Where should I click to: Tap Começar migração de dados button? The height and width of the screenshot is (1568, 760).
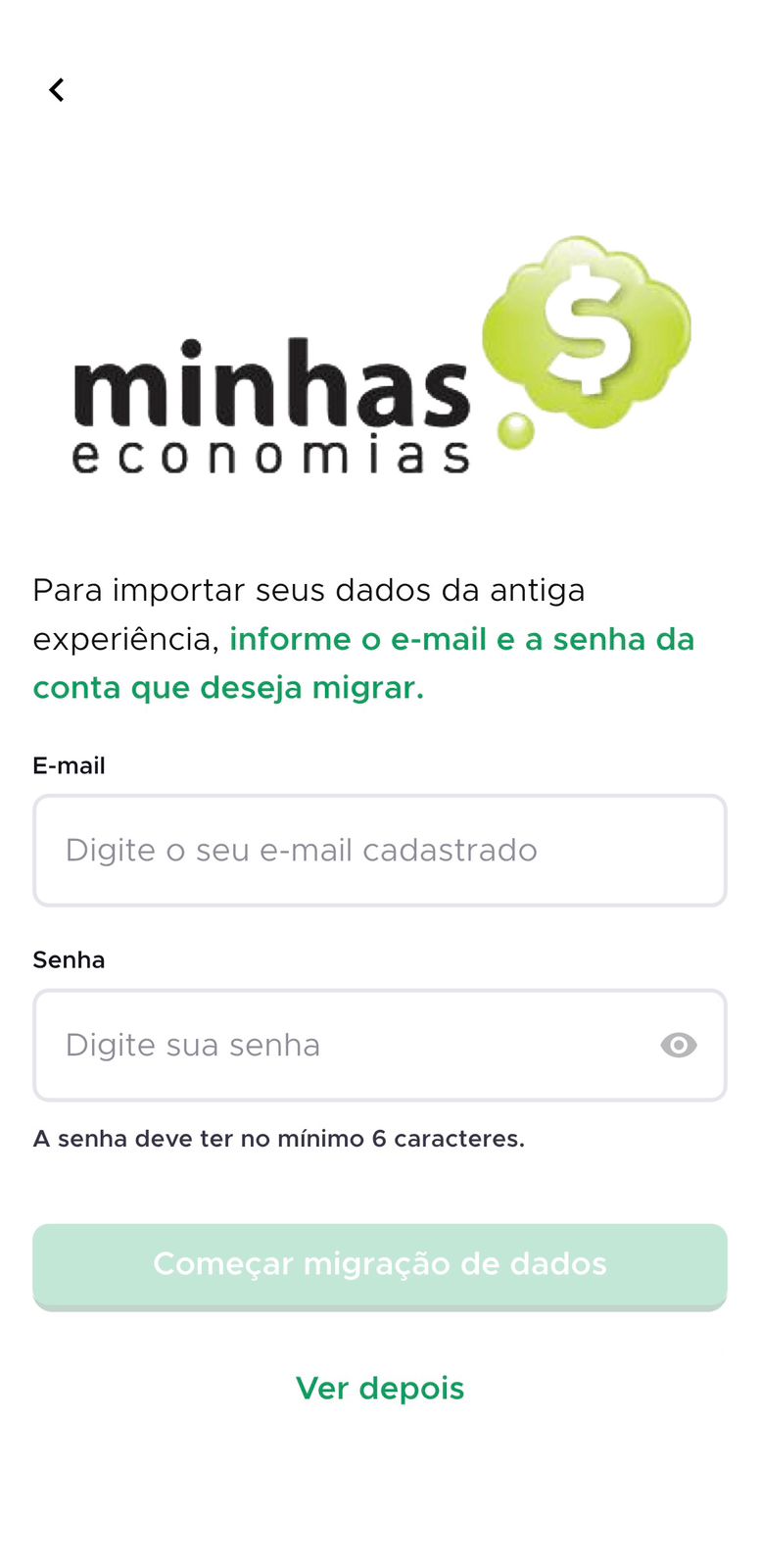coord(380,1265)
